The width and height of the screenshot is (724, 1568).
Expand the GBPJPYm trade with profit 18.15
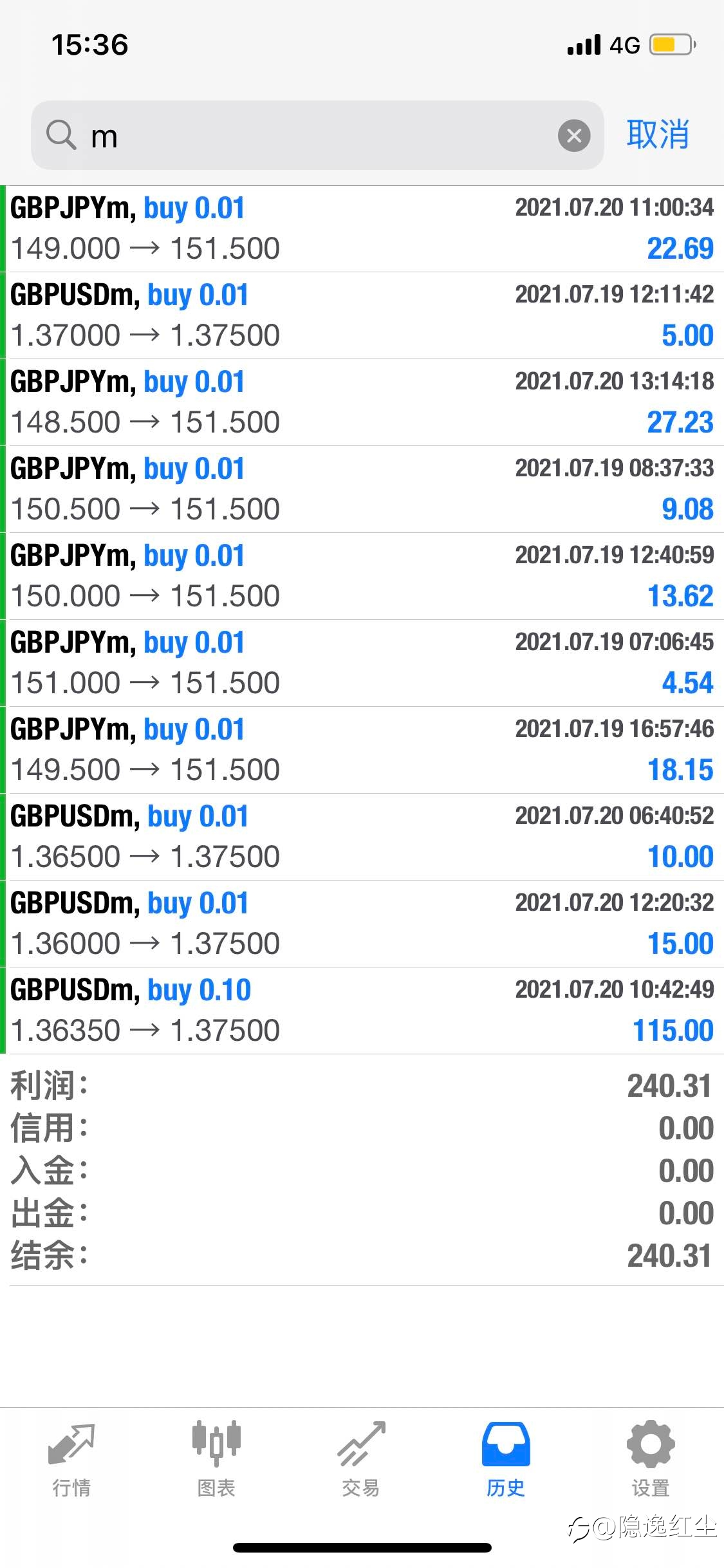tap(362, 751)
